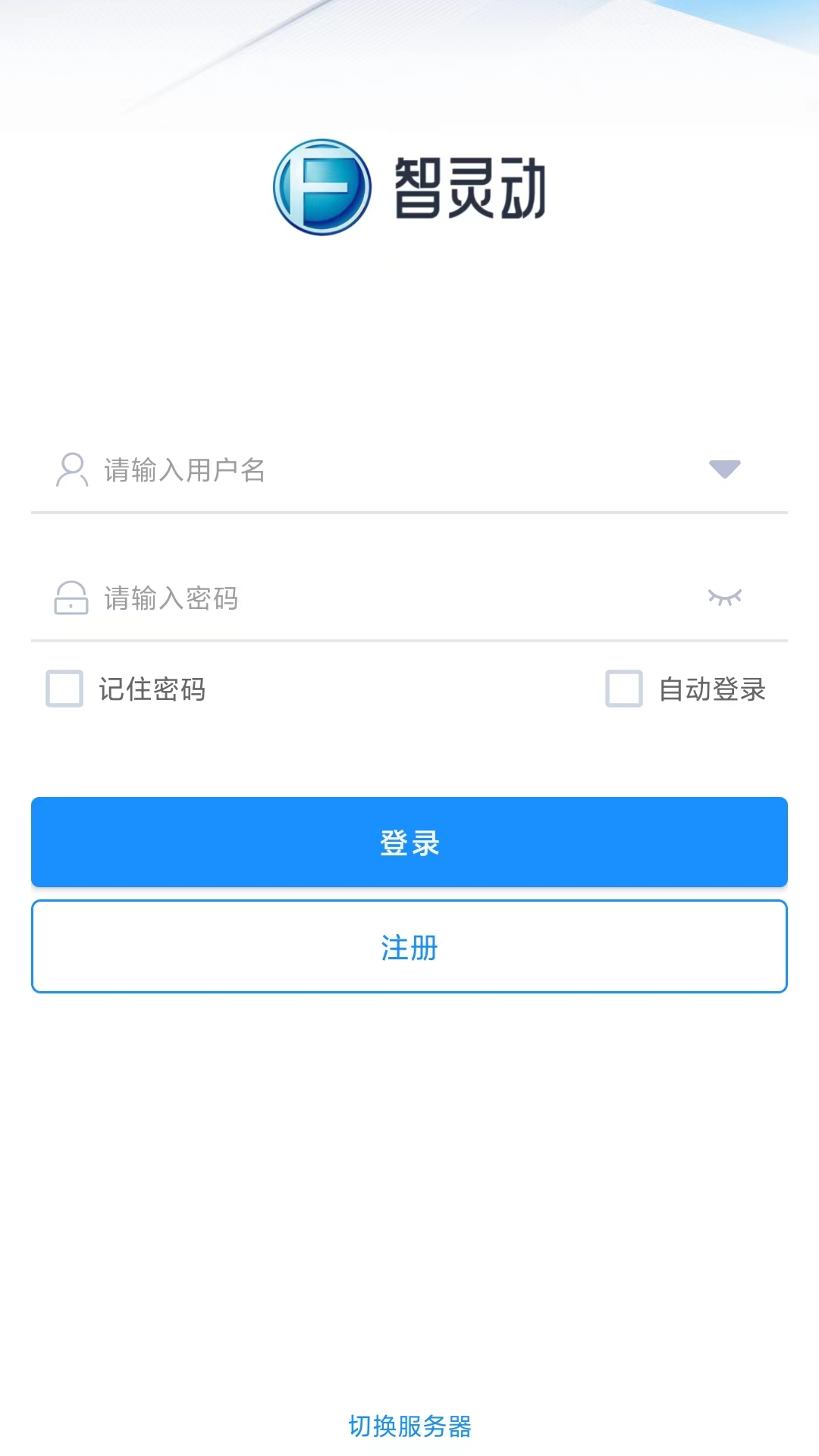Tap the closed-eye password visibility icon

[x=726, y=598]
